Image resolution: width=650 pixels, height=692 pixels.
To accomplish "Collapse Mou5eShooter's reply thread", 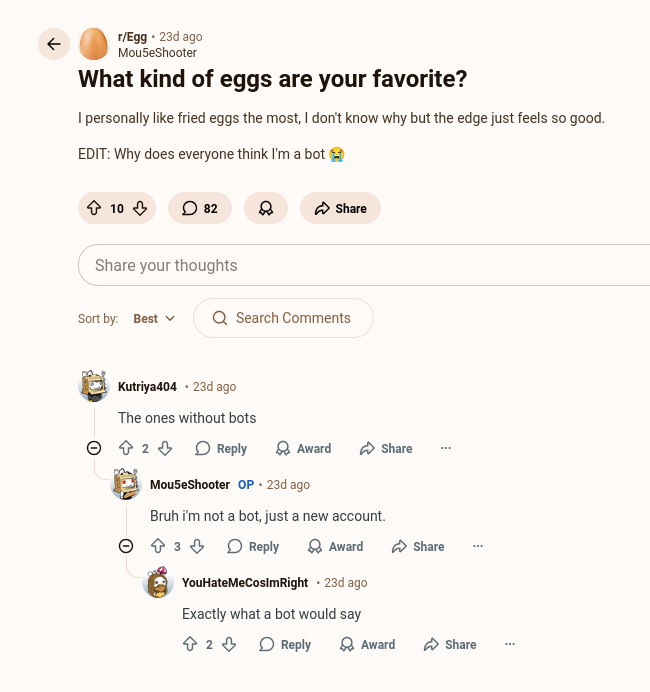I will [126, 546].
